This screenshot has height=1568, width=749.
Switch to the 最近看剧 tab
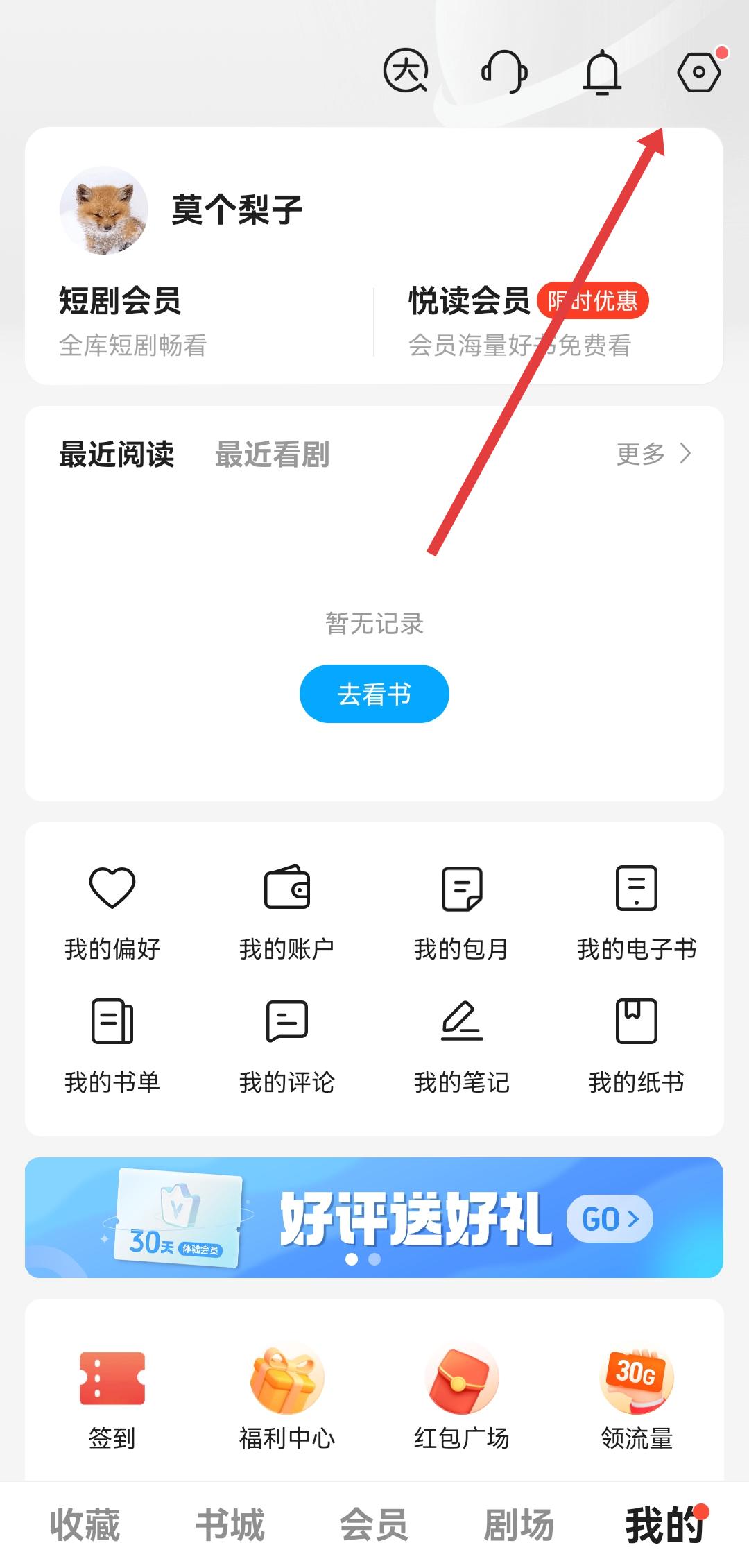tap(272, 454)
